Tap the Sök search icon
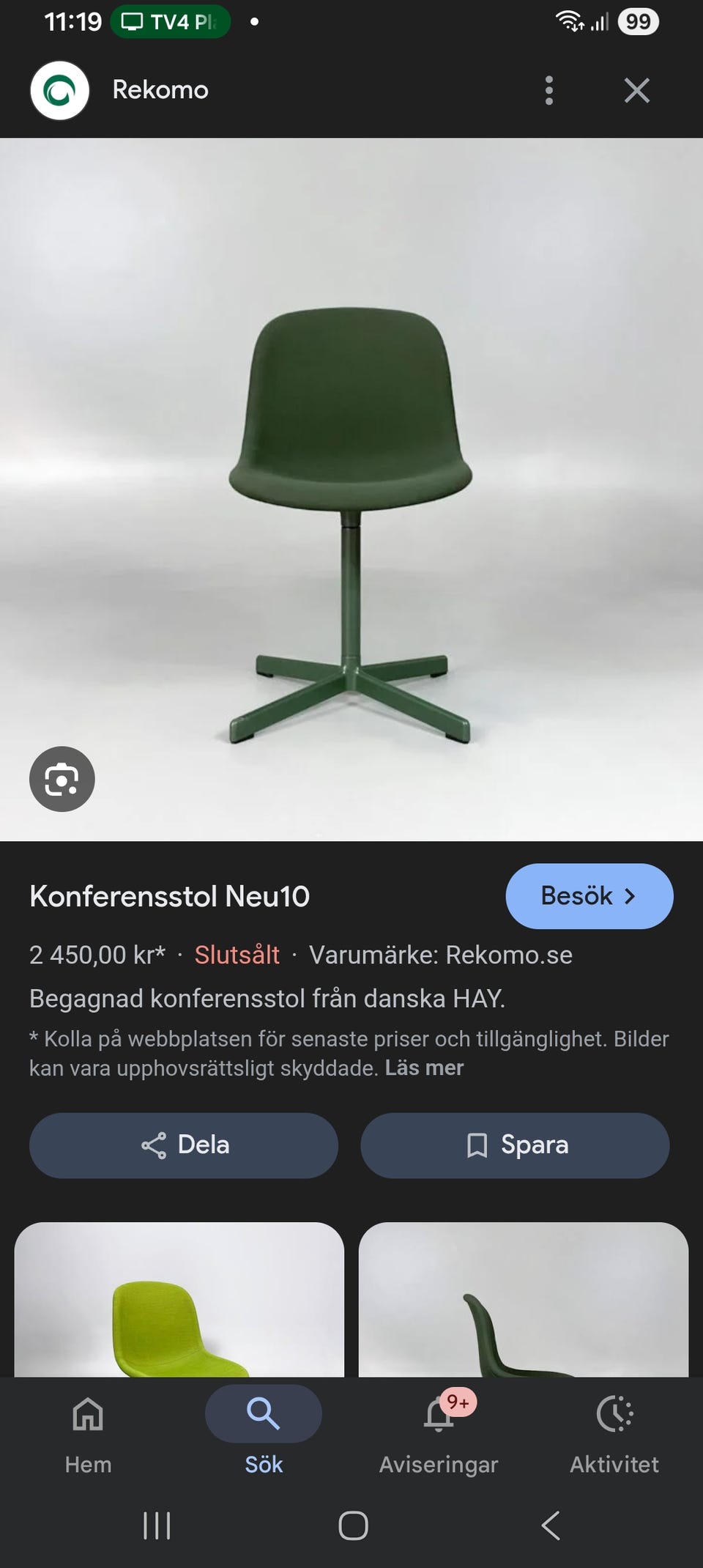The width and height of the screenshot is (703, 1568). pyautogui.click(x=263, y=1414)
